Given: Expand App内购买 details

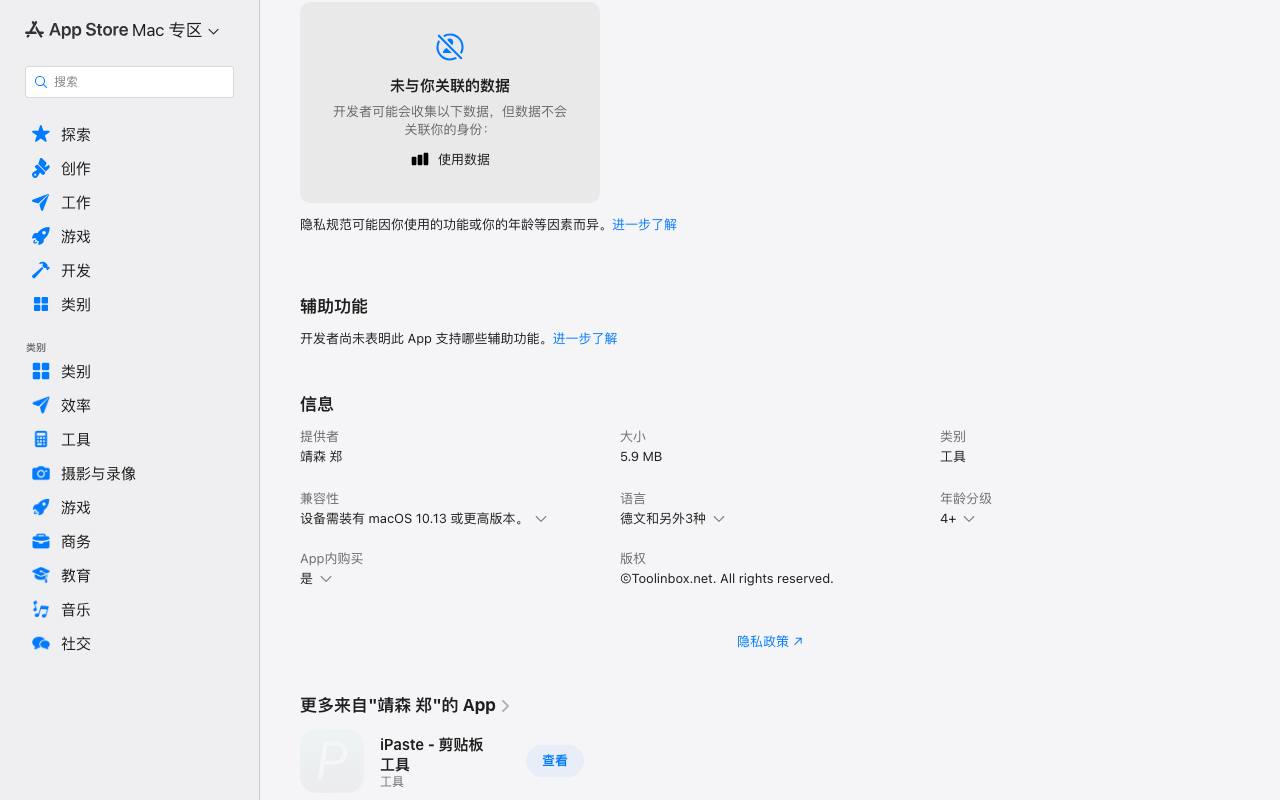Looking at the screenshot, I should pos(316,578).
